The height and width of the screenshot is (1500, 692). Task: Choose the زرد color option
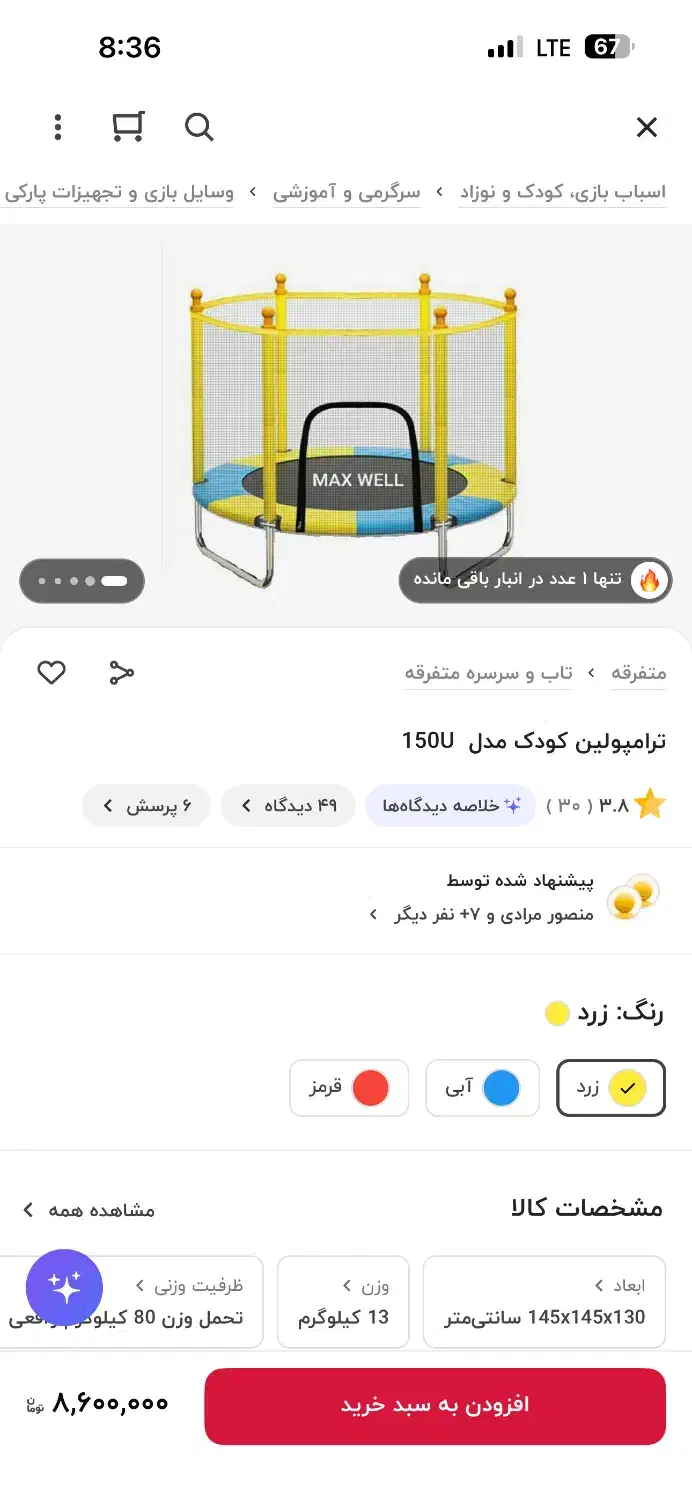[x=610, y=1088]
